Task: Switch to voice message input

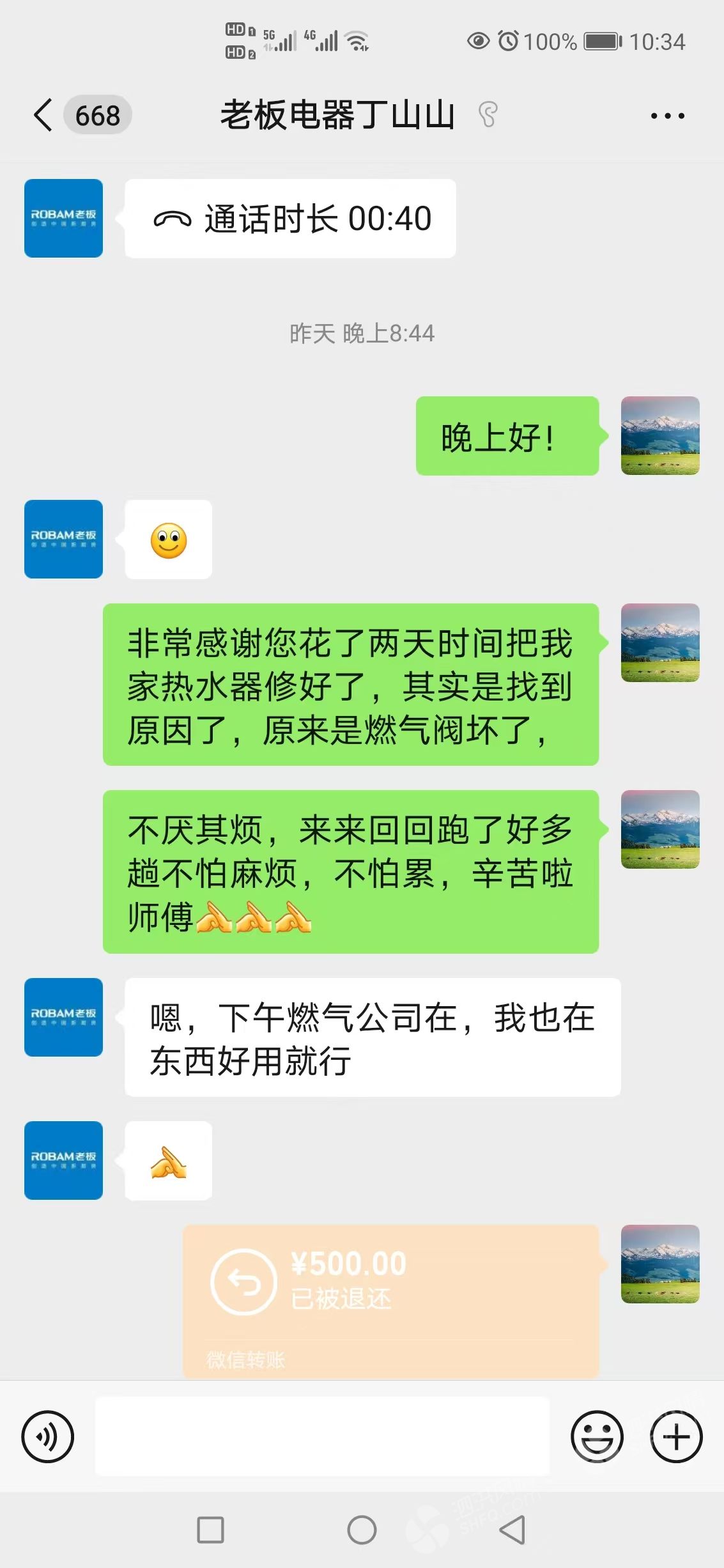Action: [x=48, y=1437]
